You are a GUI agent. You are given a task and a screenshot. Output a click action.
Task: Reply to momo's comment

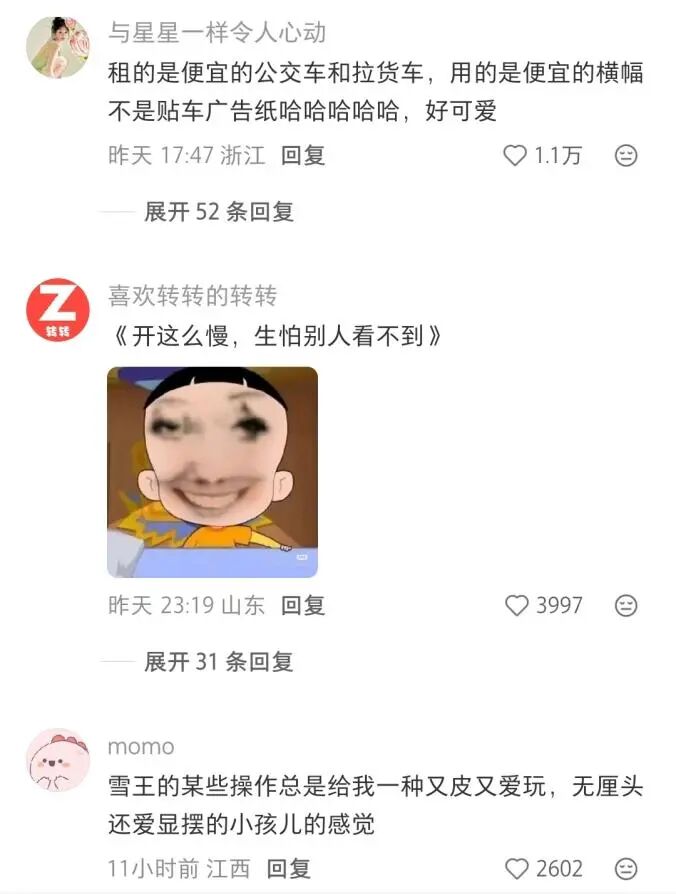[x=289, y=868]
